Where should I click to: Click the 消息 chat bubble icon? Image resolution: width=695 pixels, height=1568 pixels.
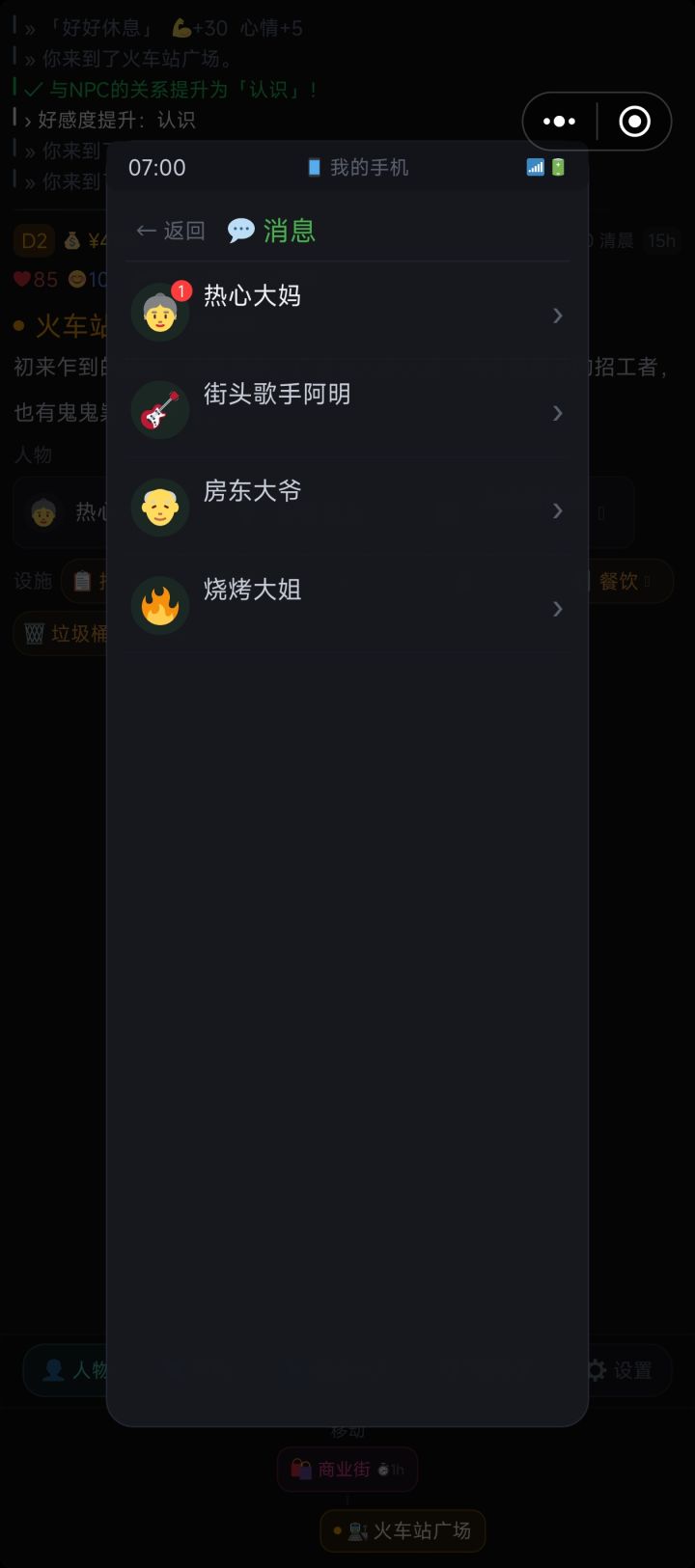pos(240,230)
